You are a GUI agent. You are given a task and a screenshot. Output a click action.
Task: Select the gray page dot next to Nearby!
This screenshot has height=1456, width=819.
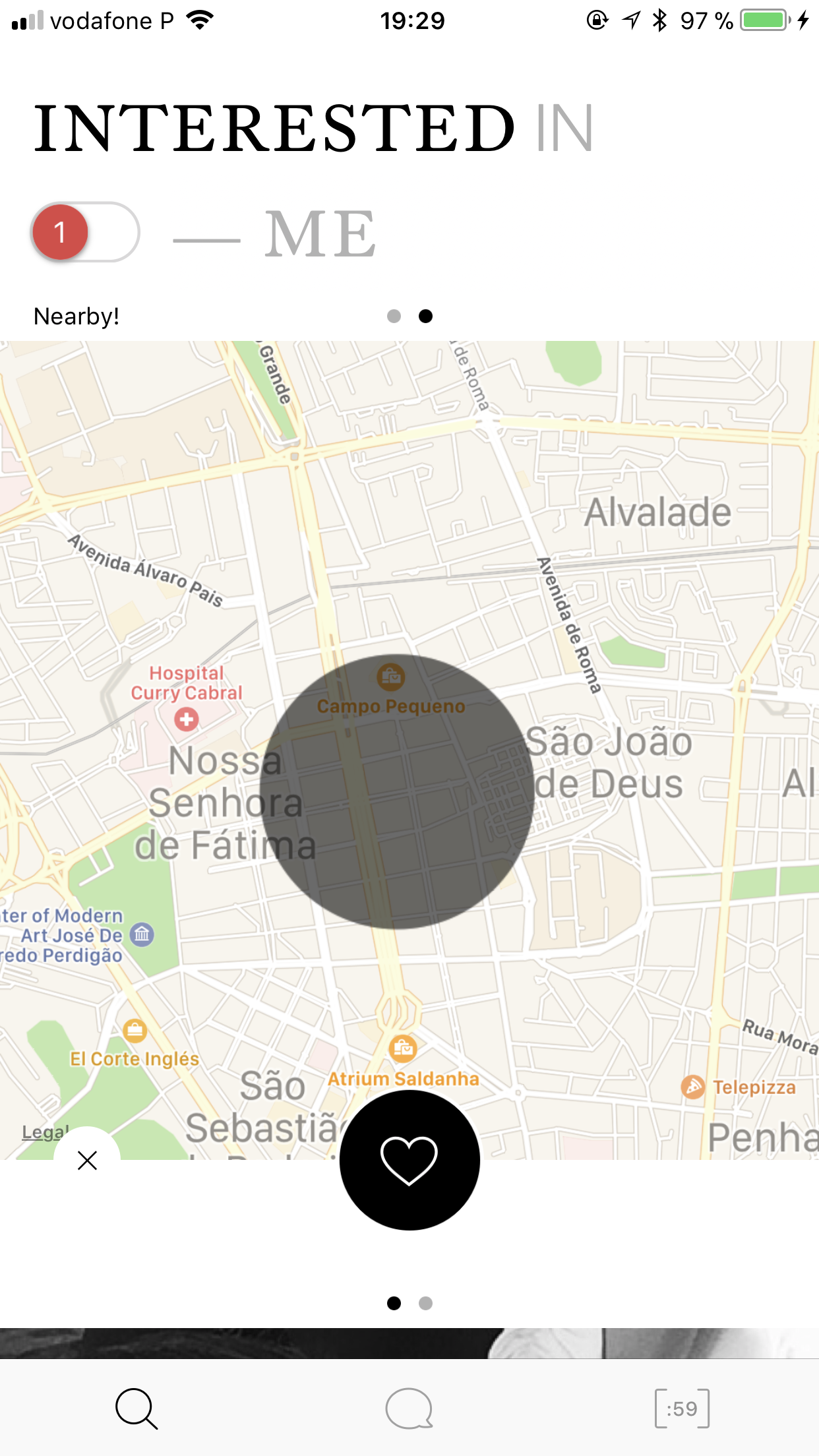pos(395,317)
